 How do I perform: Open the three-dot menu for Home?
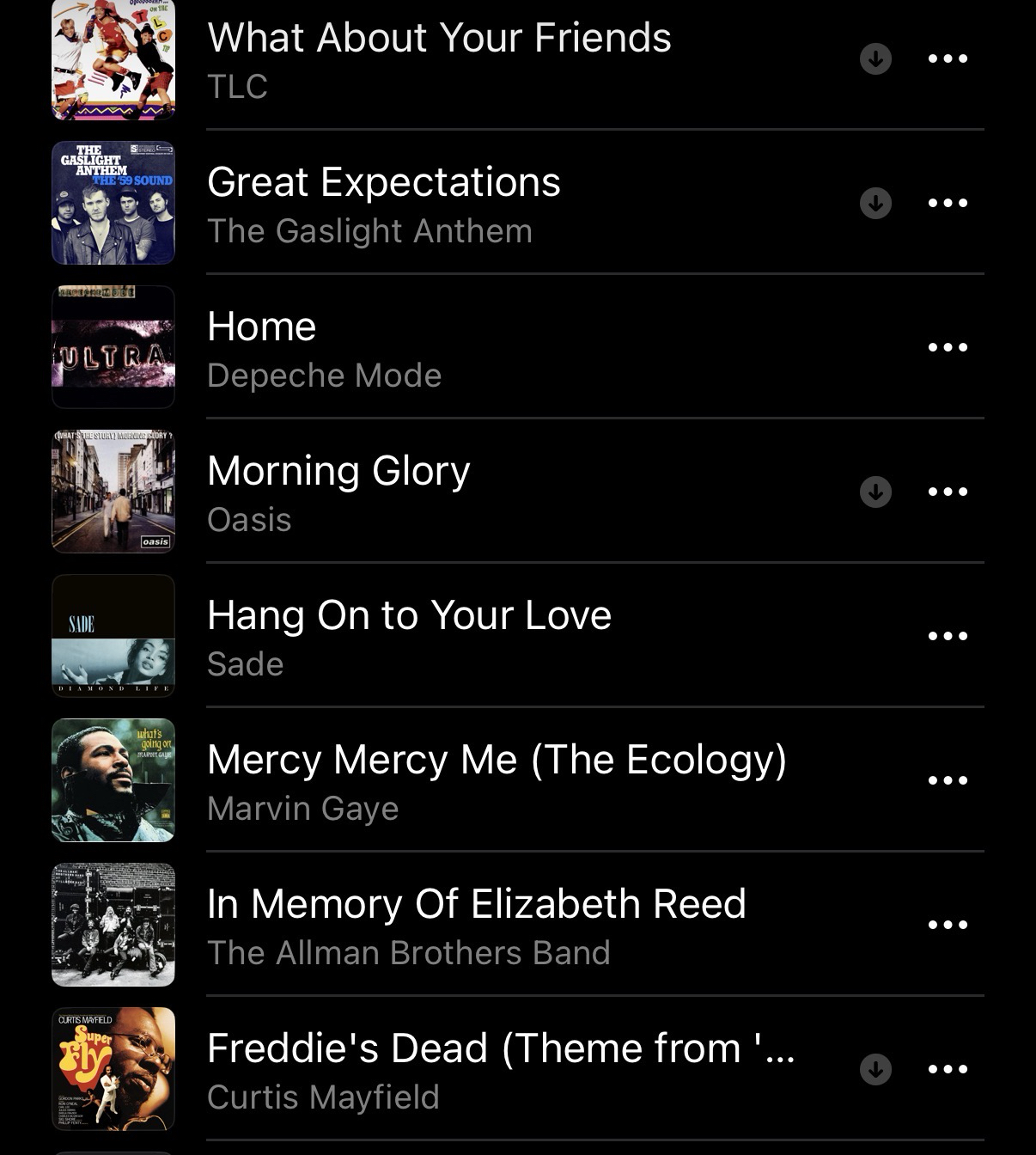tap(948, 347)
